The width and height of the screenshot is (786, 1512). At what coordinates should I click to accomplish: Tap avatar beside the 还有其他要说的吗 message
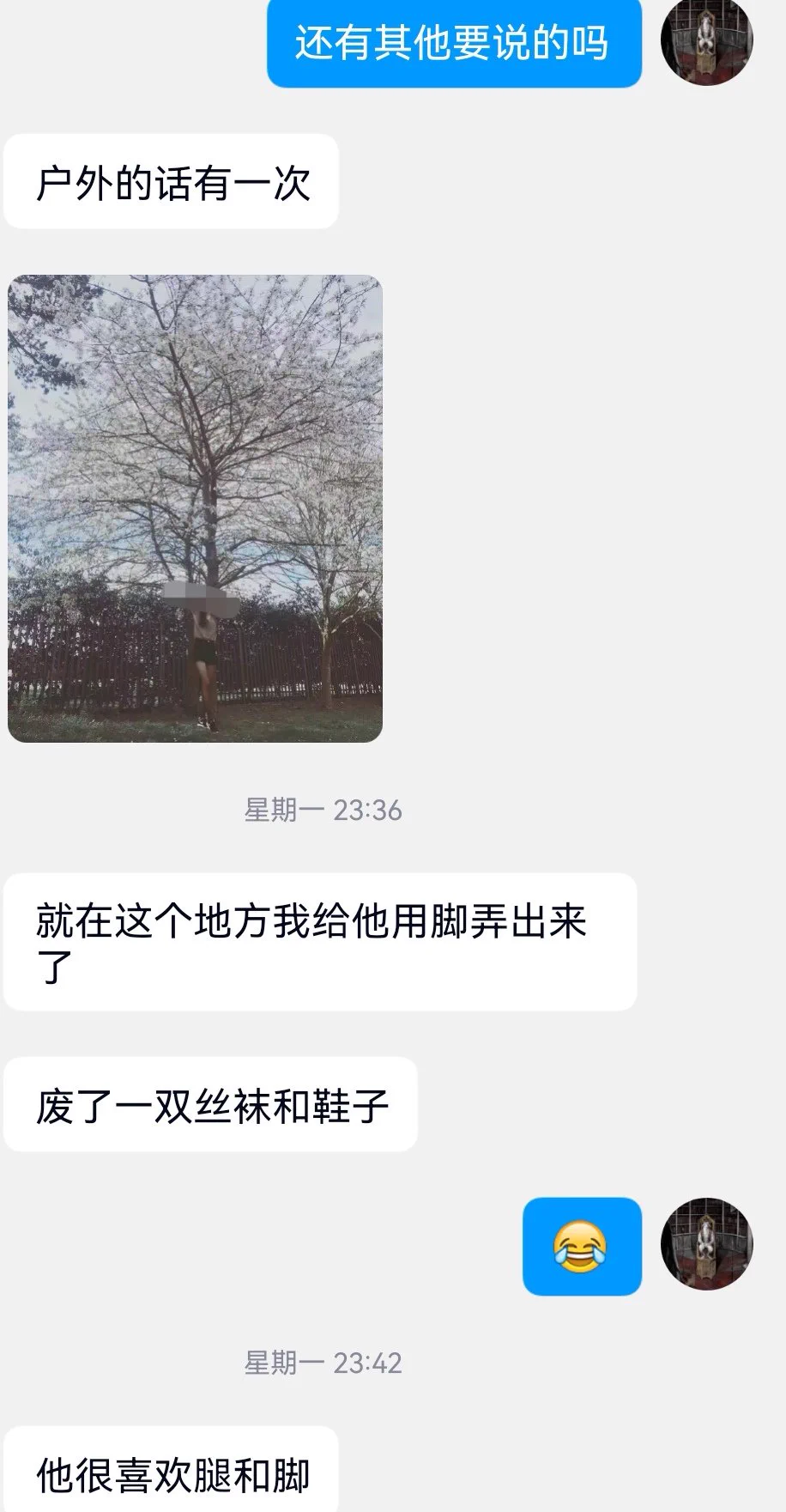point(706,40)
